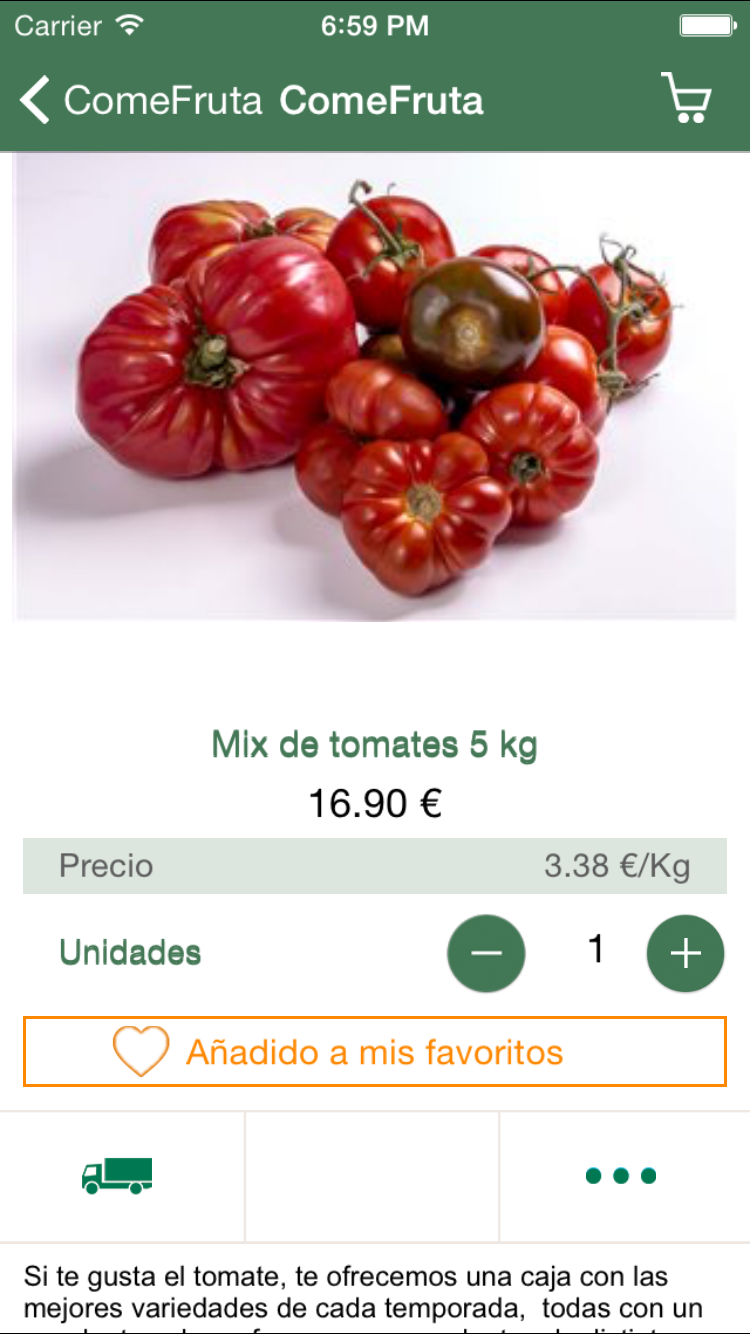Increase Unidades with the plus button
Viewport: 750px width, 1334px height.
[685, 953]
